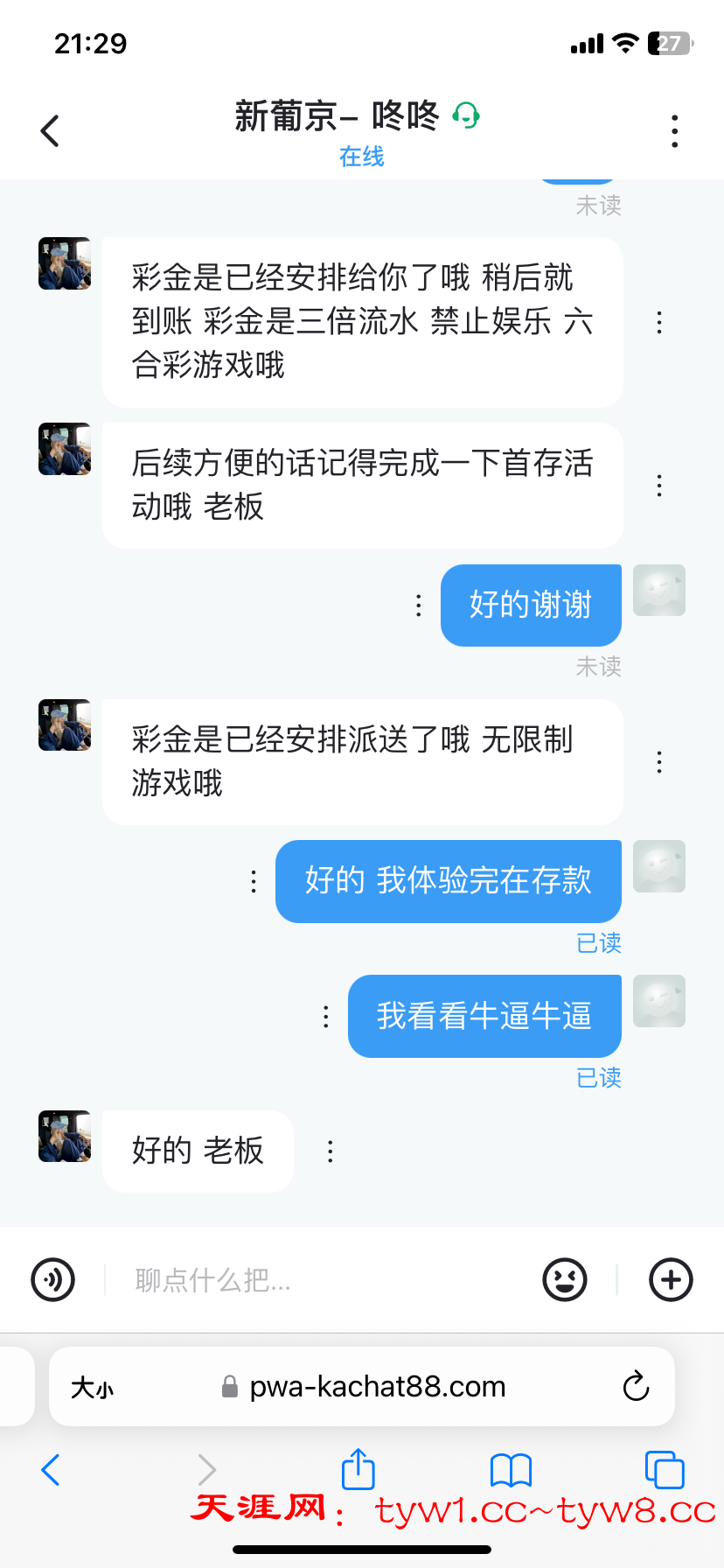Open options for the 无限制游戏哦 message
Viewport: 724px width, 1568px height.
pyautogui.click(x=659, y=762)
